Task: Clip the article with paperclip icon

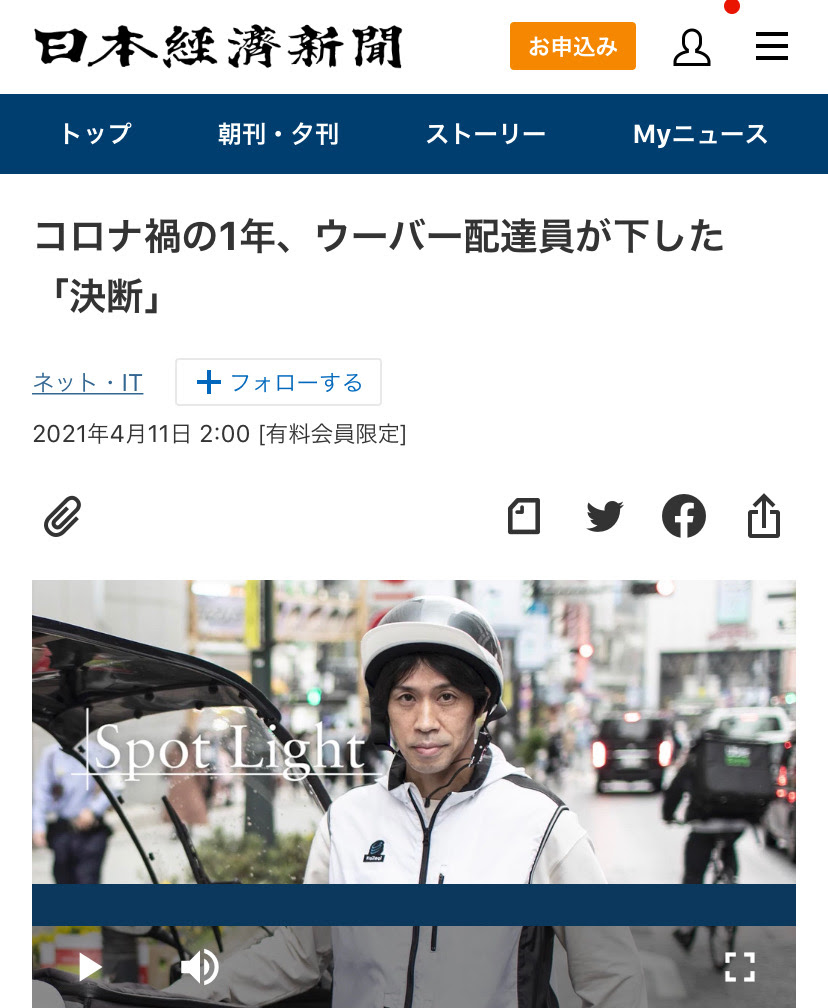Action: point(62,517)
